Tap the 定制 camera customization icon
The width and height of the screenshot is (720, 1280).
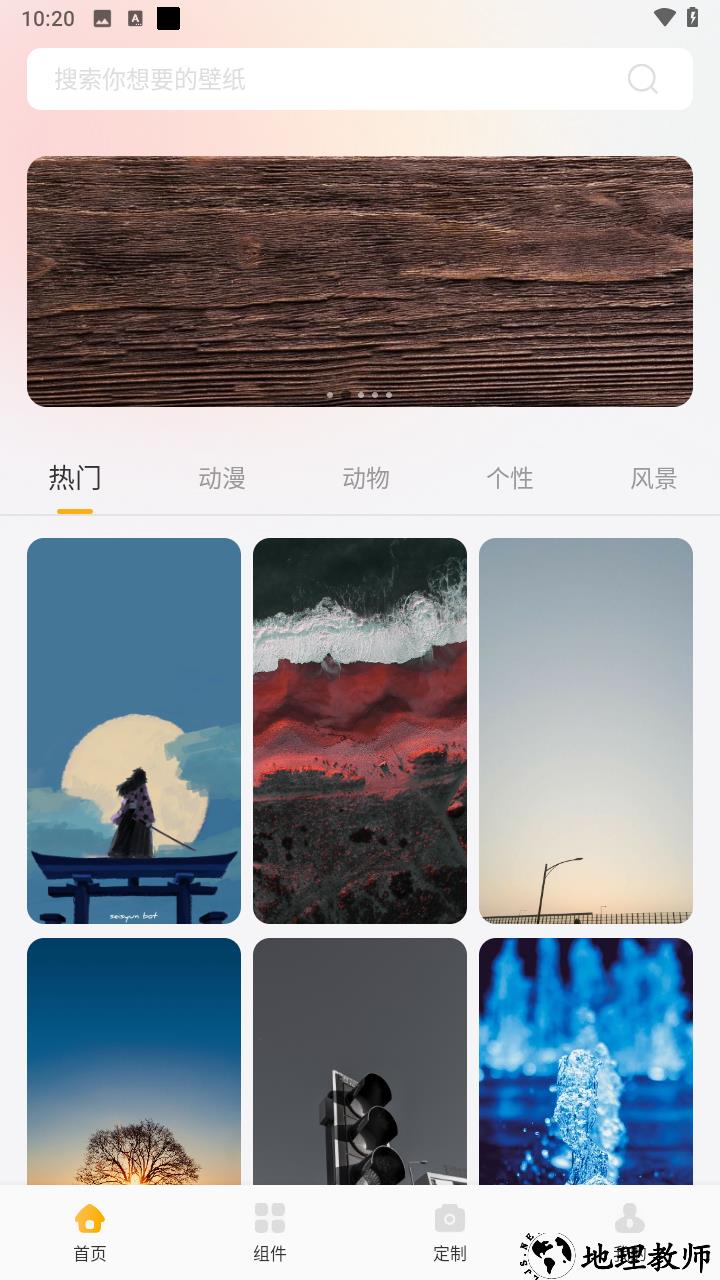449,1218
